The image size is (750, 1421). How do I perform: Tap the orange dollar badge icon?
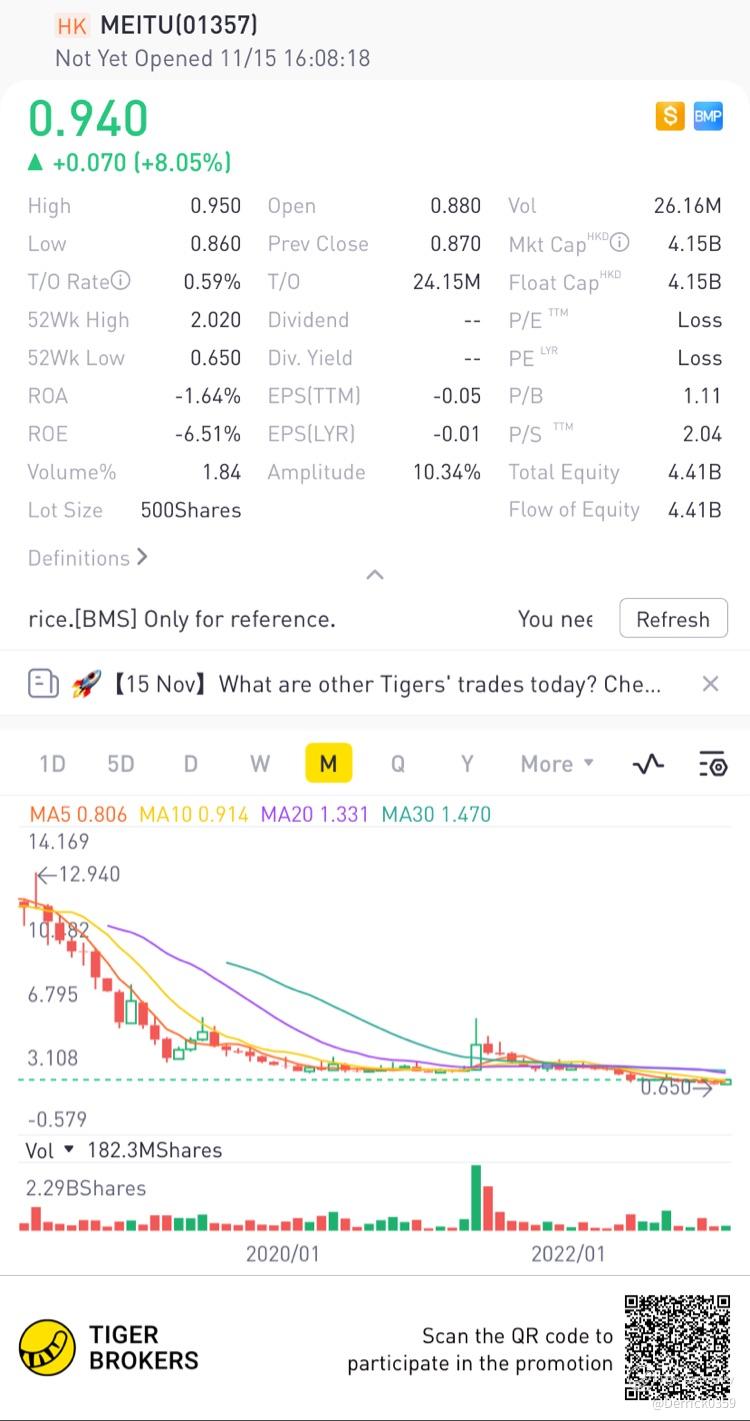669,116
